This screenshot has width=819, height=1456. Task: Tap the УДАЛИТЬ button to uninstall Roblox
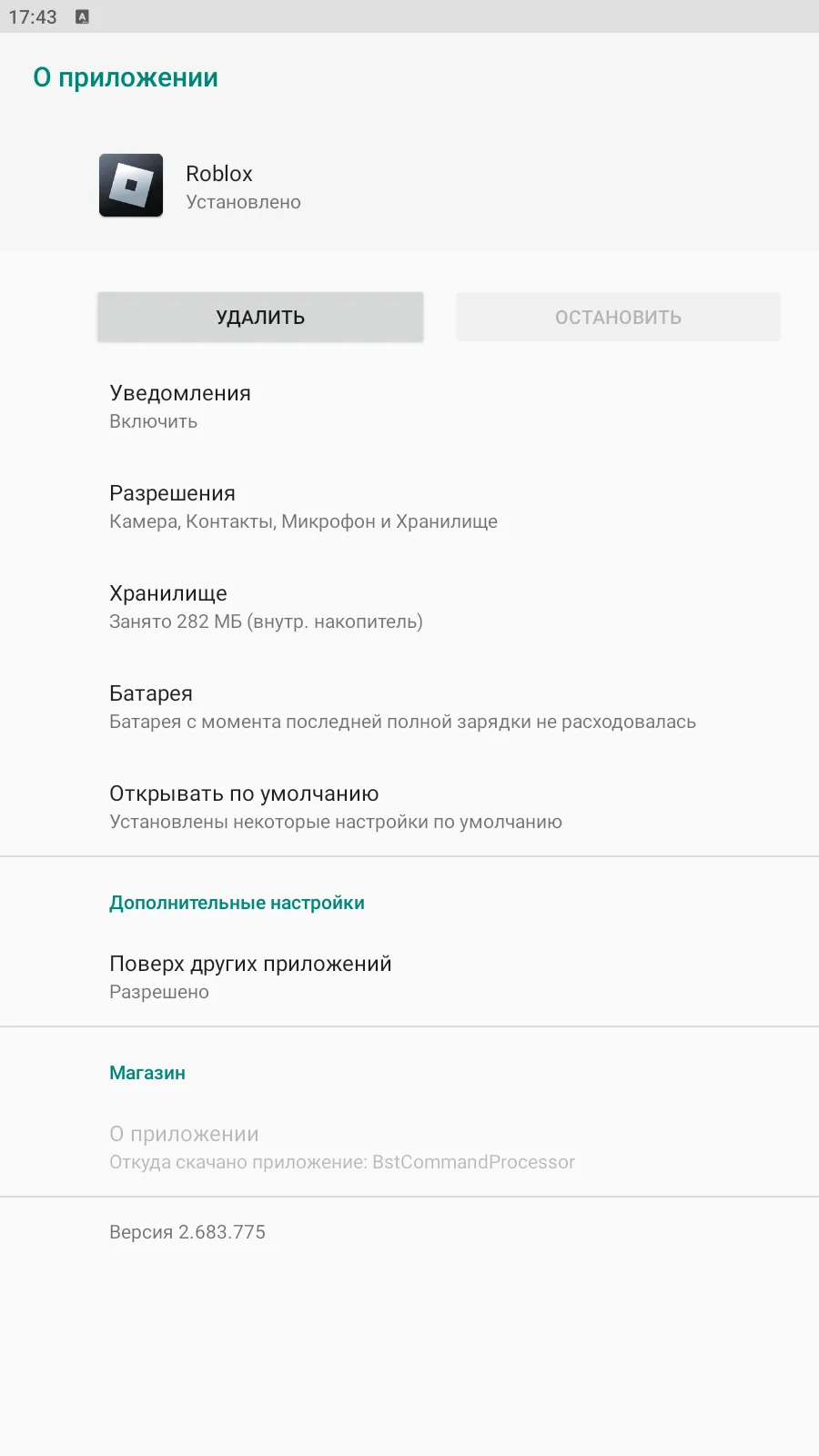(x=260, y=317)
